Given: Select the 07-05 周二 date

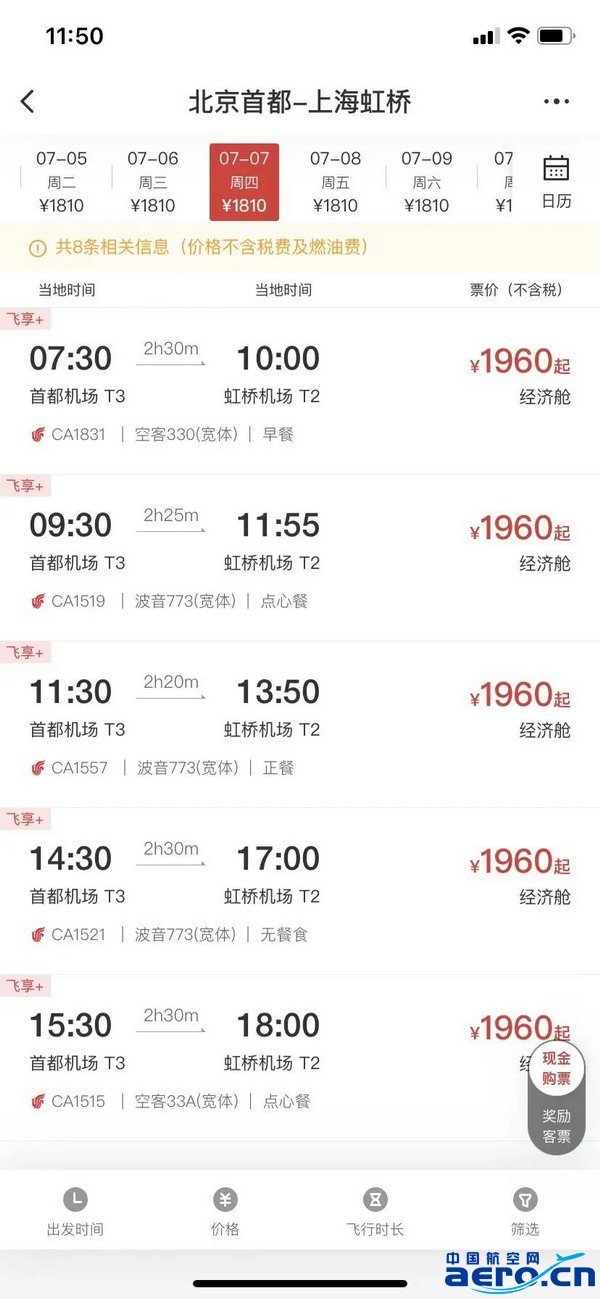Looking at the screenshot, I should [61, 182].
